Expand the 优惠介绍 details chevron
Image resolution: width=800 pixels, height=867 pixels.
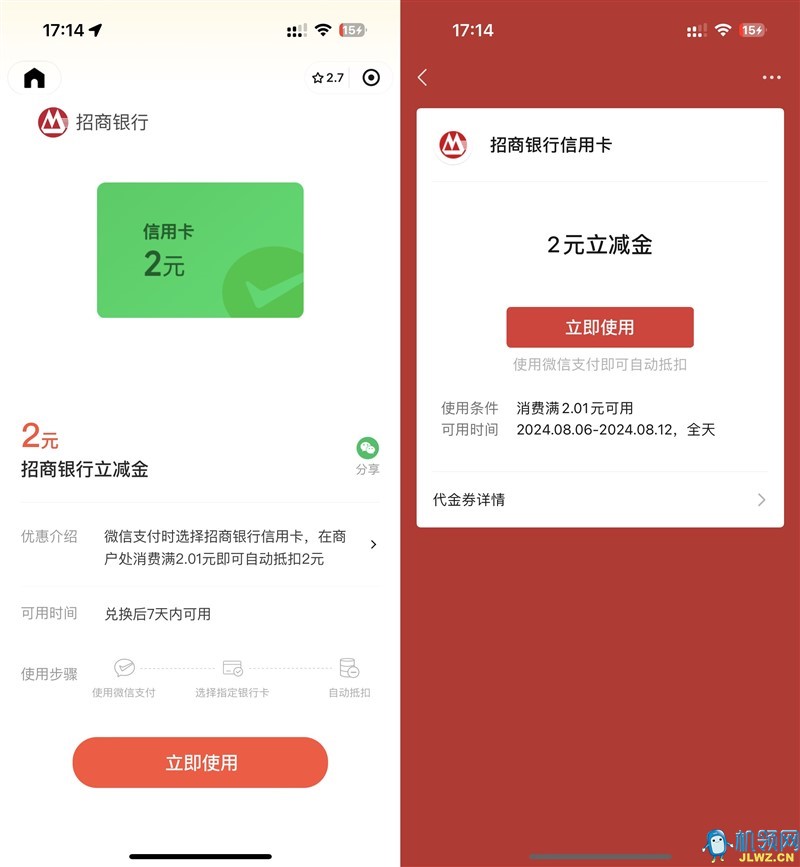[x=373, y=545]
